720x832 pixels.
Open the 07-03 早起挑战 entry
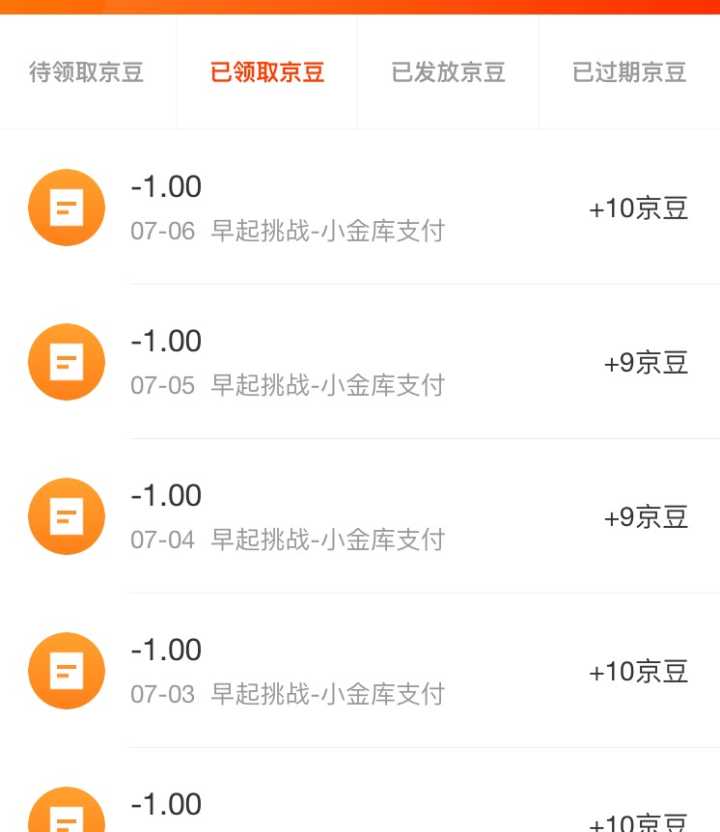[360, 670]
